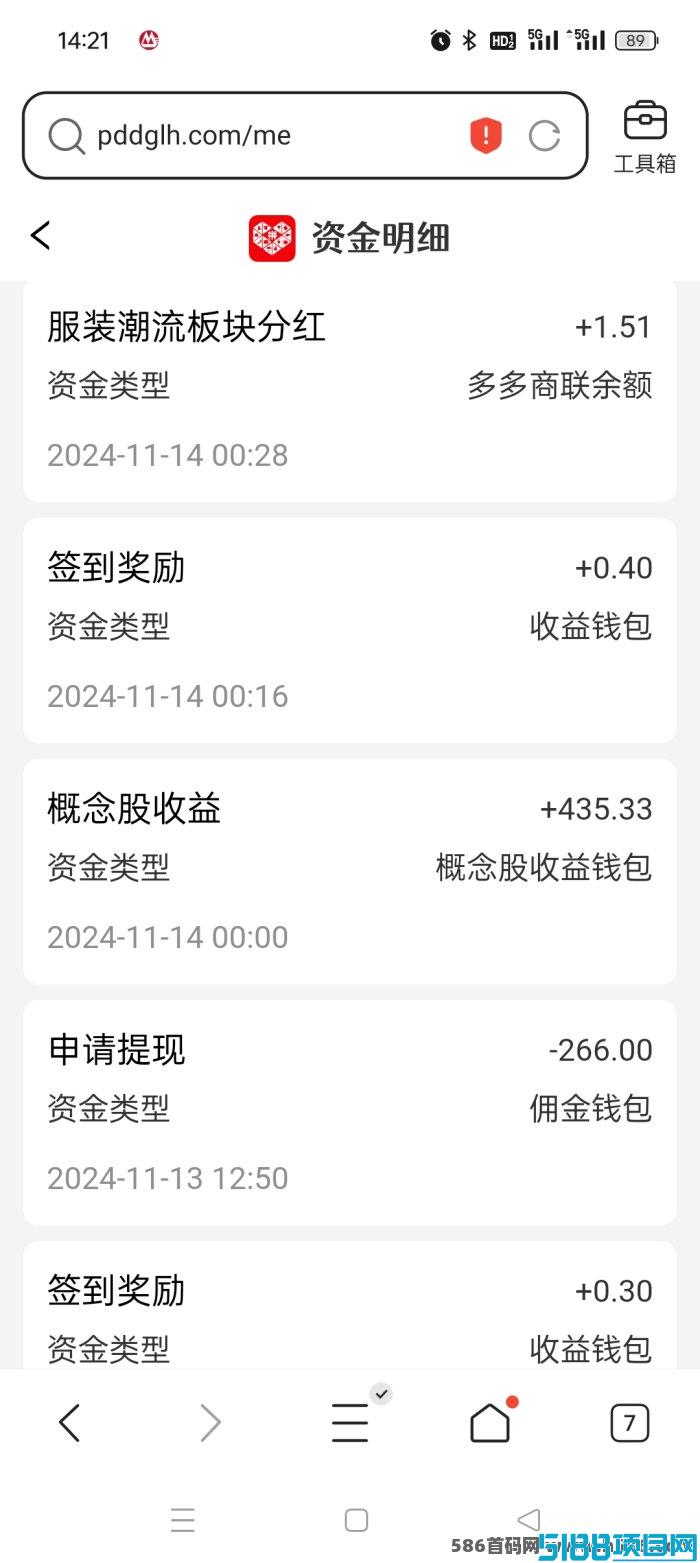Tap the system back triangle button
Image resolution: width=700 pixels, height=1563 pixels.
(x=529, y=1521)
